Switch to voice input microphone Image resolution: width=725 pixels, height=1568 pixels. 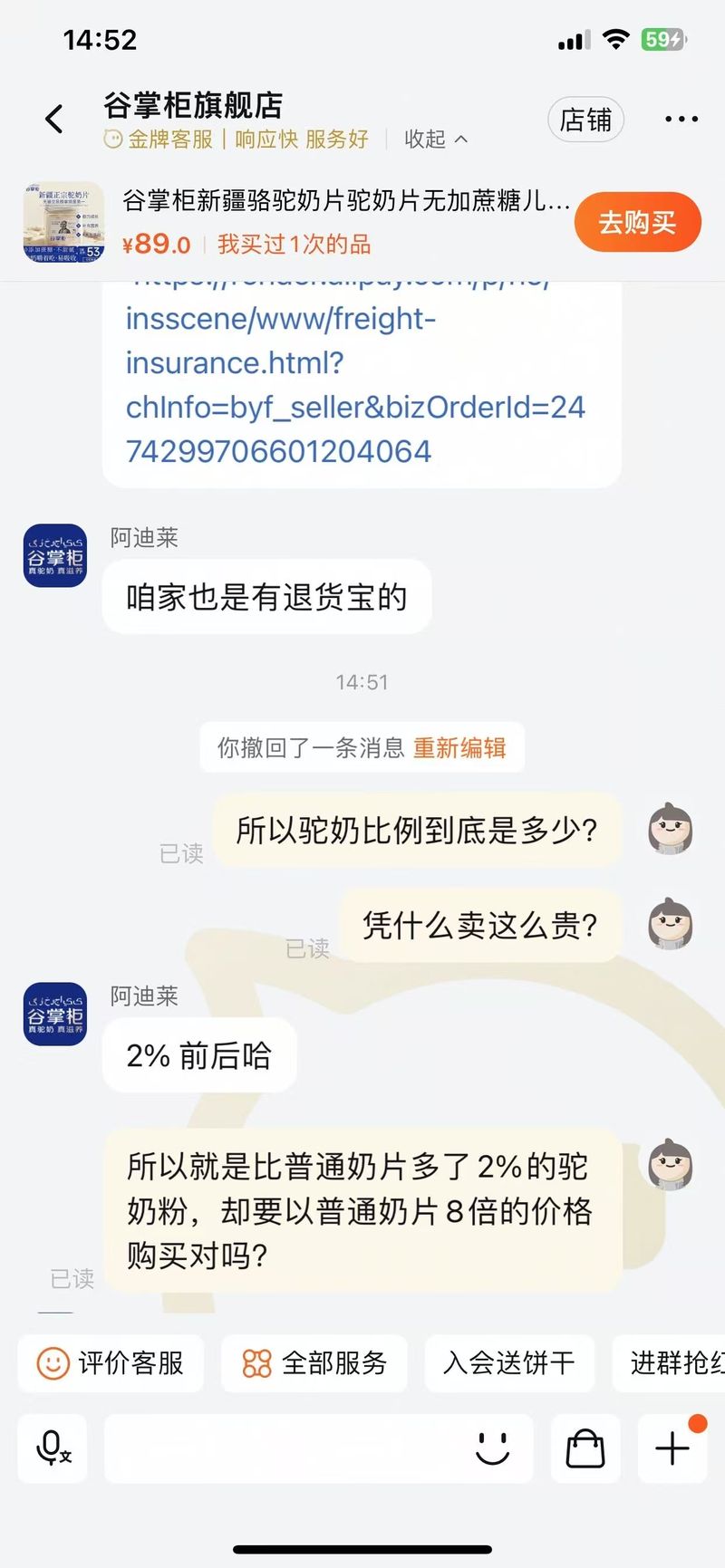[x=53, y=1448]
